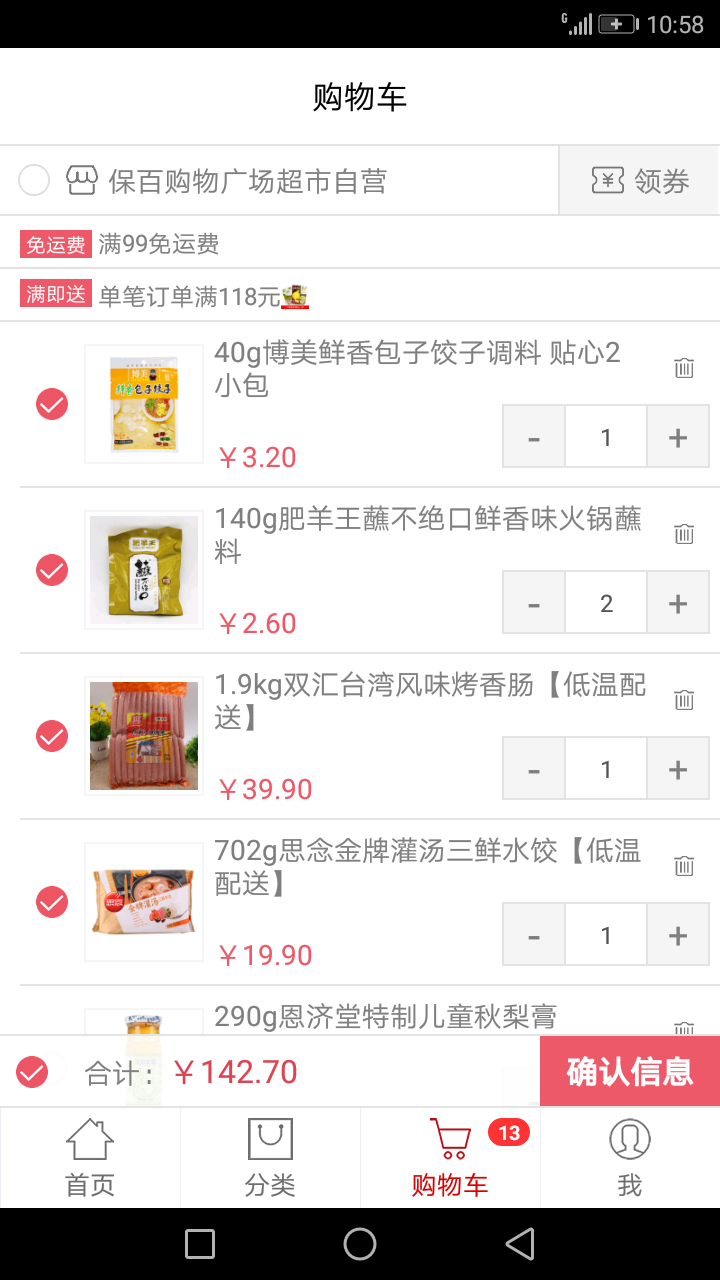
Task: Switch to the 分类 tab
Action: click(x=270, y=1158)
